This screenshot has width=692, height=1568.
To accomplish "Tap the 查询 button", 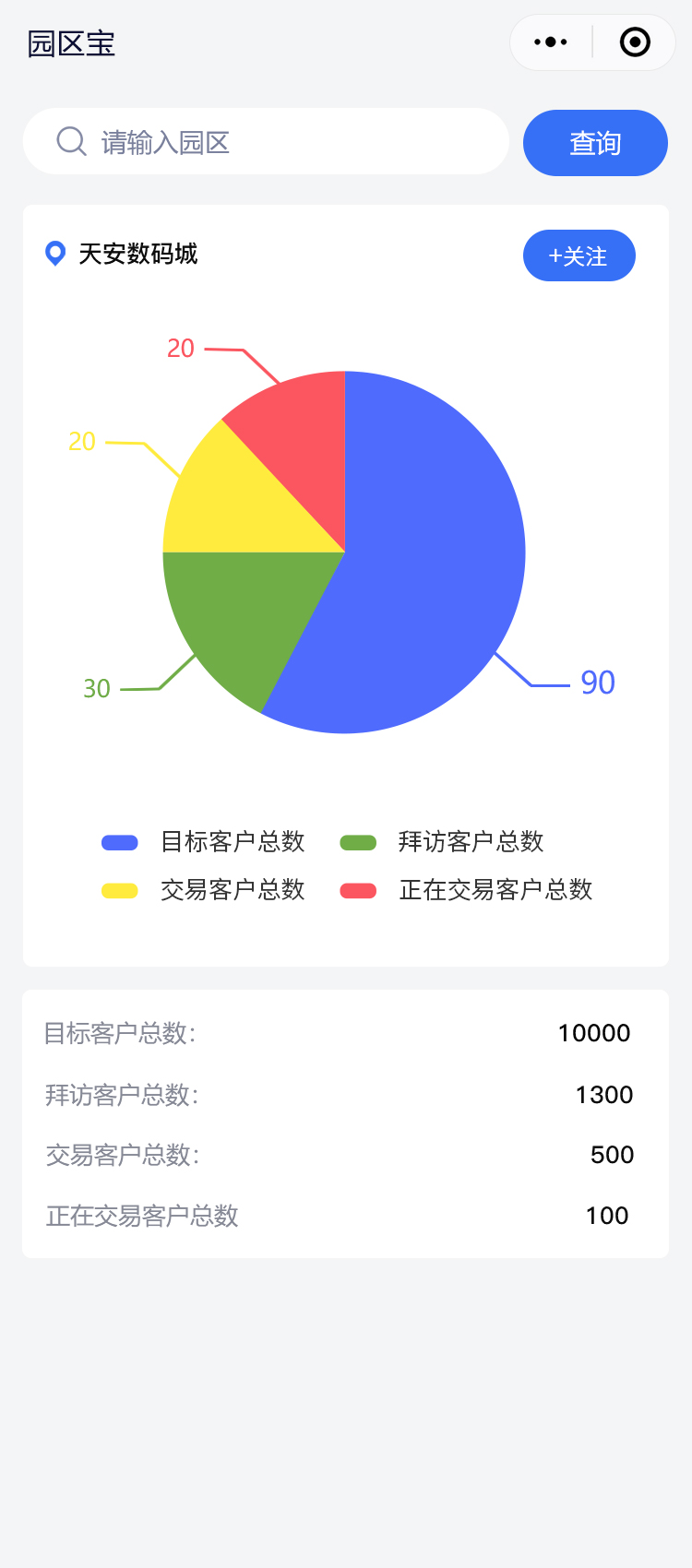I will point(595,143).
